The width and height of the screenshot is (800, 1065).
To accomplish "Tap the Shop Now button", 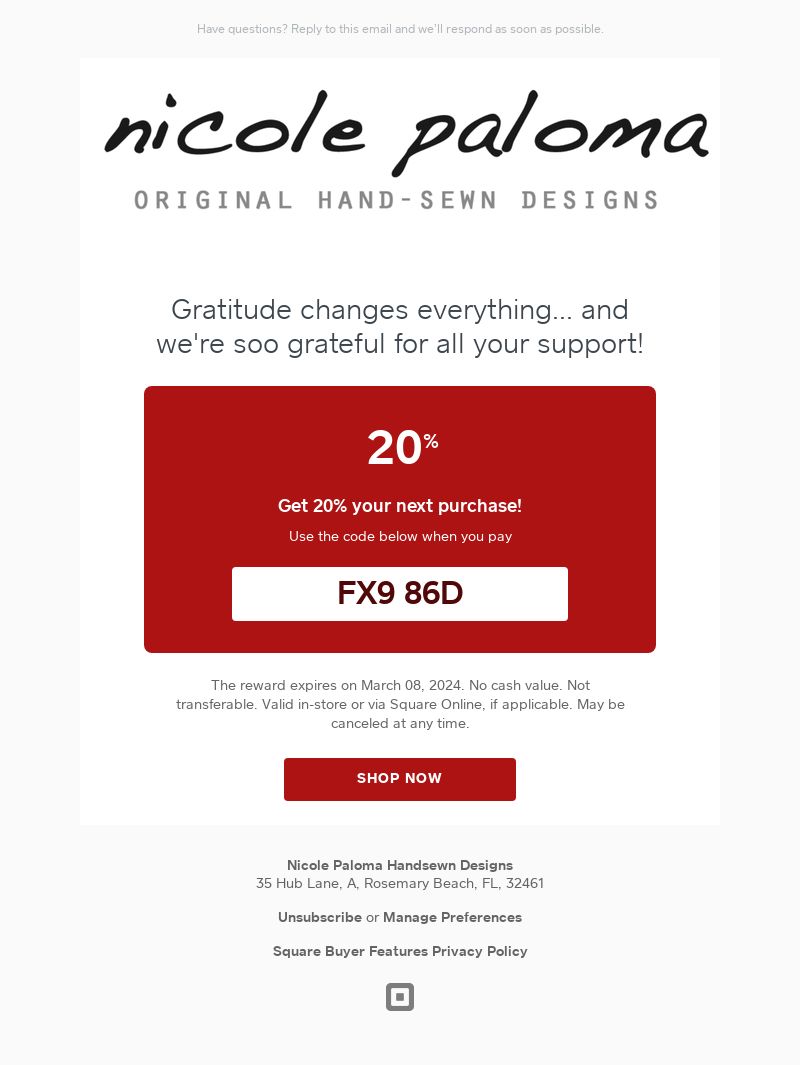I will pos(399,779).
